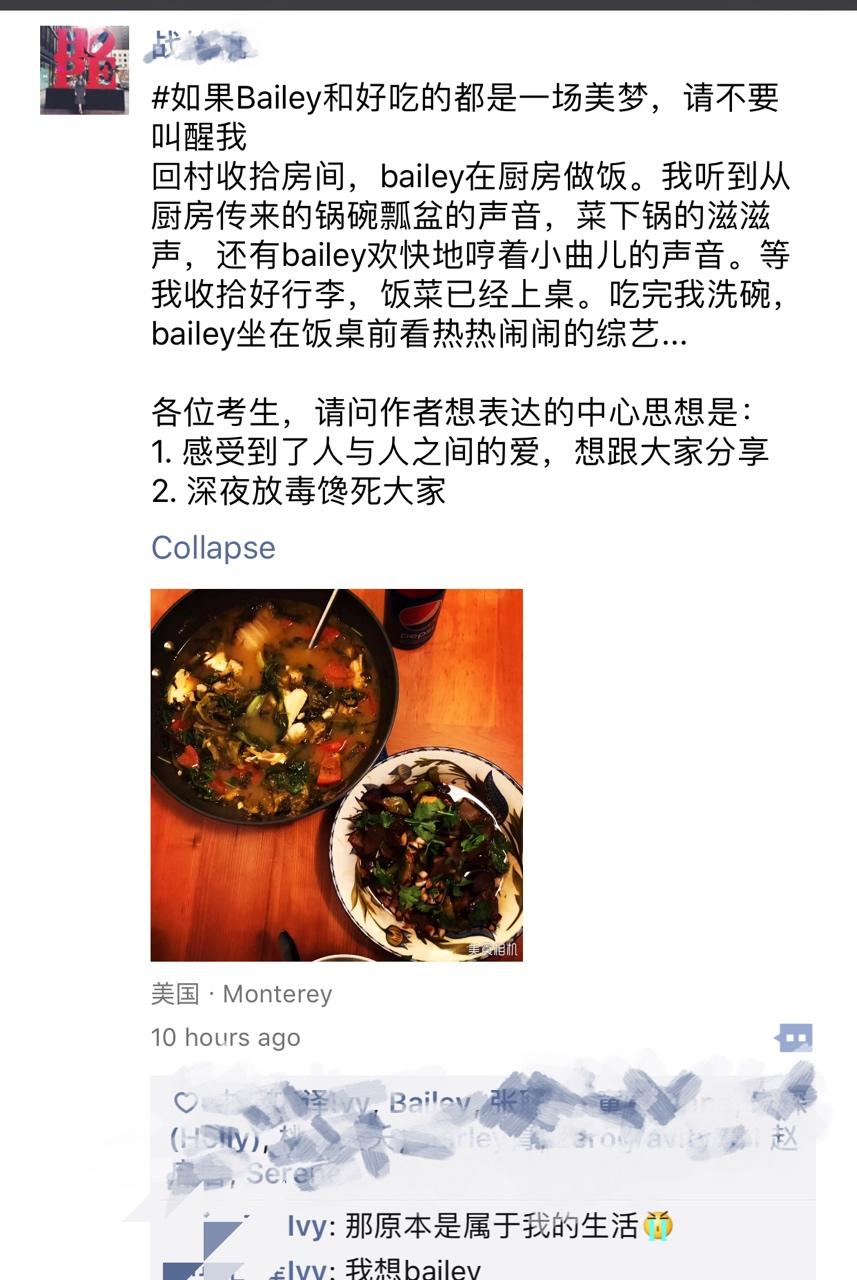Tap Collapse to fold the post text
The height and width of the screenshot is (1280, 857).
pyautogui.click(x=213, y=548)
